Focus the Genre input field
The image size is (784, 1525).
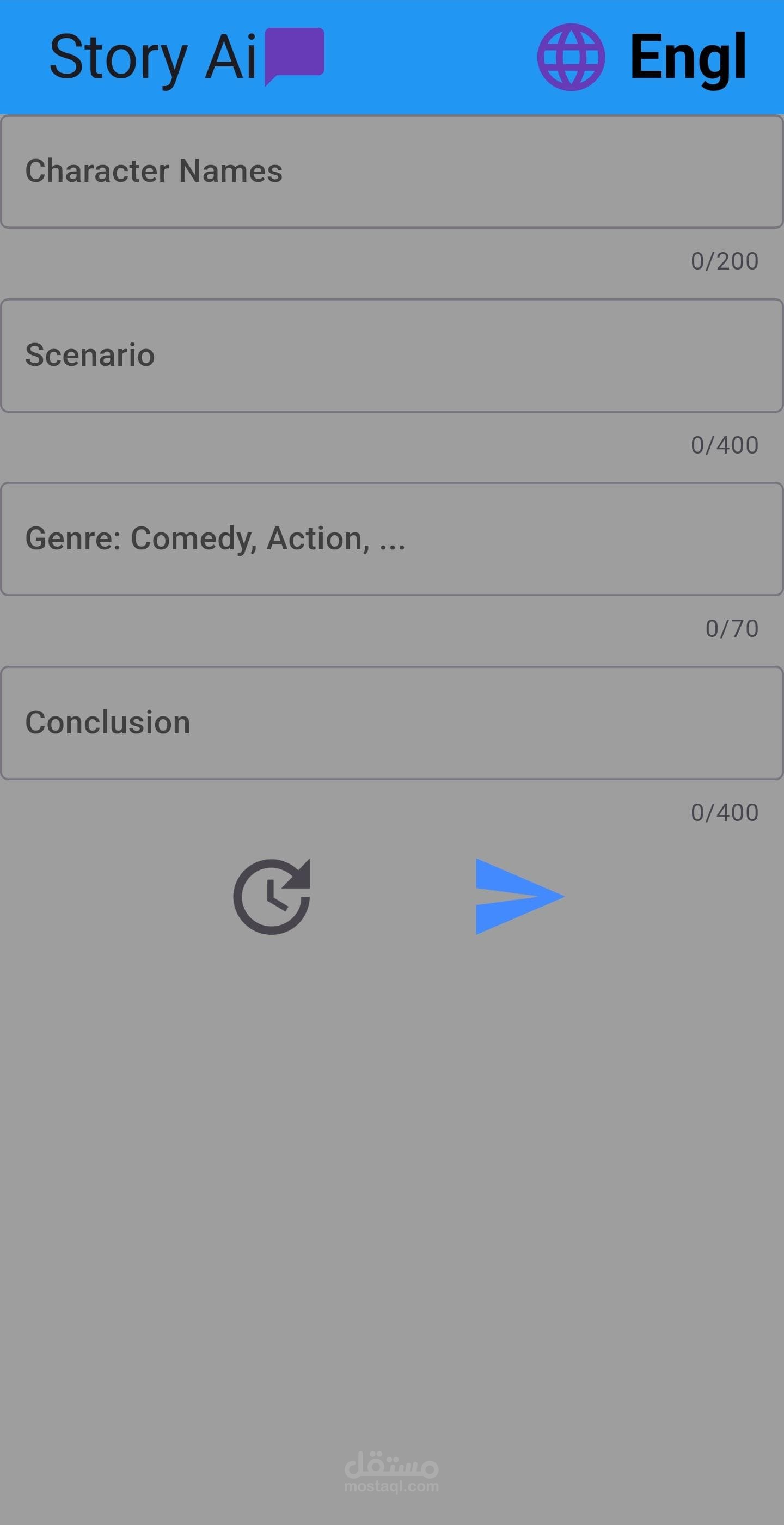point(391,537)
